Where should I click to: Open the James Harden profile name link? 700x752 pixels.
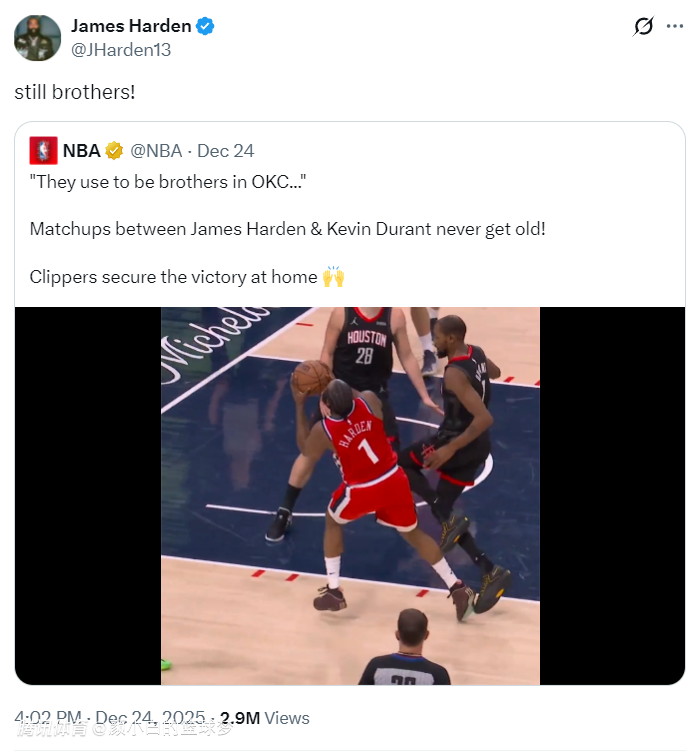tap(130, 26)
